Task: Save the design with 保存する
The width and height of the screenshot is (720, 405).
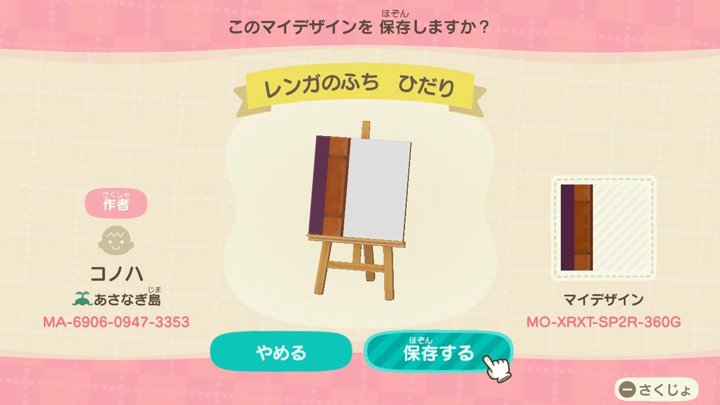Action: click(x=437, y=353)
